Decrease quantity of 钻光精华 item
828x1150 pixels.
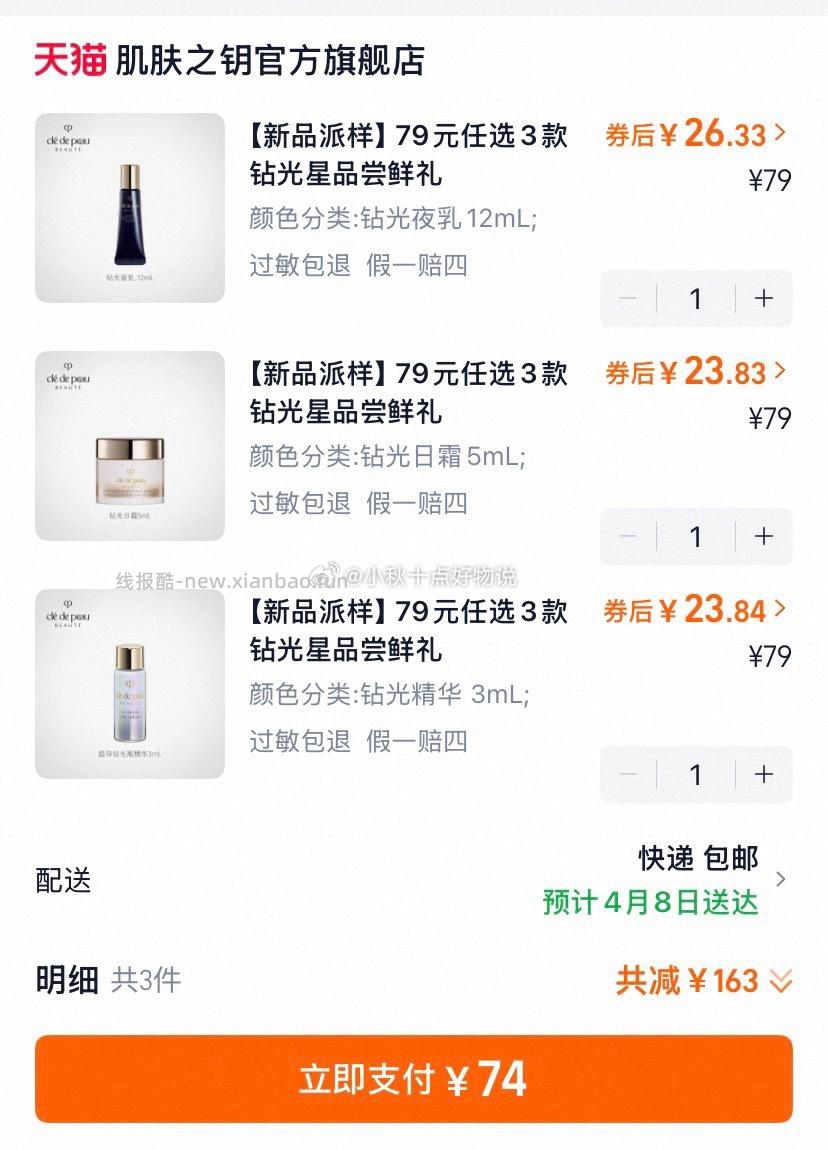pyautogui.click(x=627, y=773)
